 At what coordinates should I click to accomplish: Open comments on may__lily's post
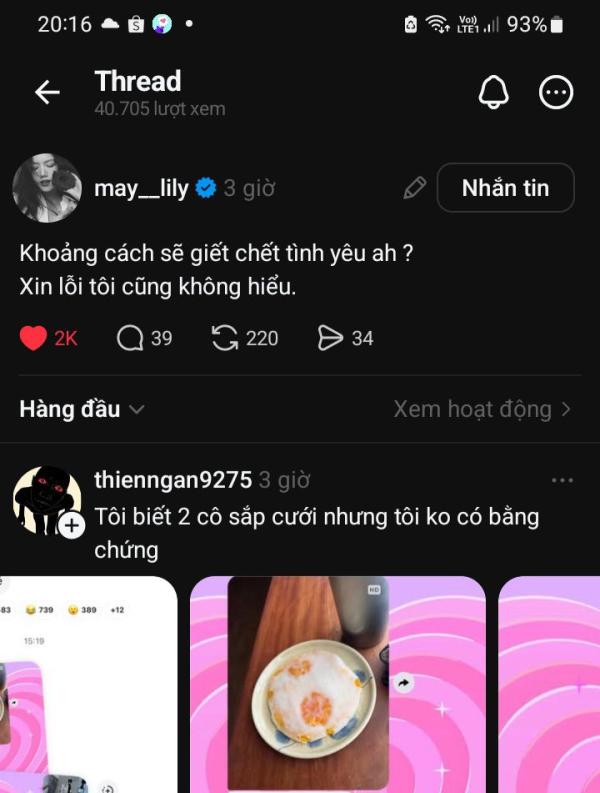[x=130, y=338]
